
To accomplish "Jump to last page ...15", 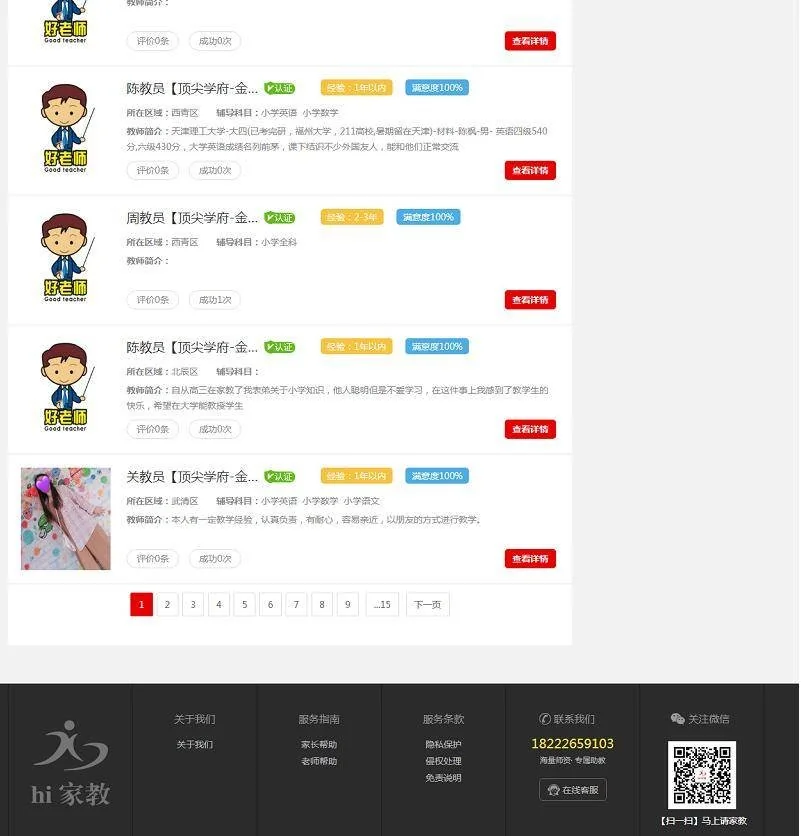I will [x=382, y=605].
